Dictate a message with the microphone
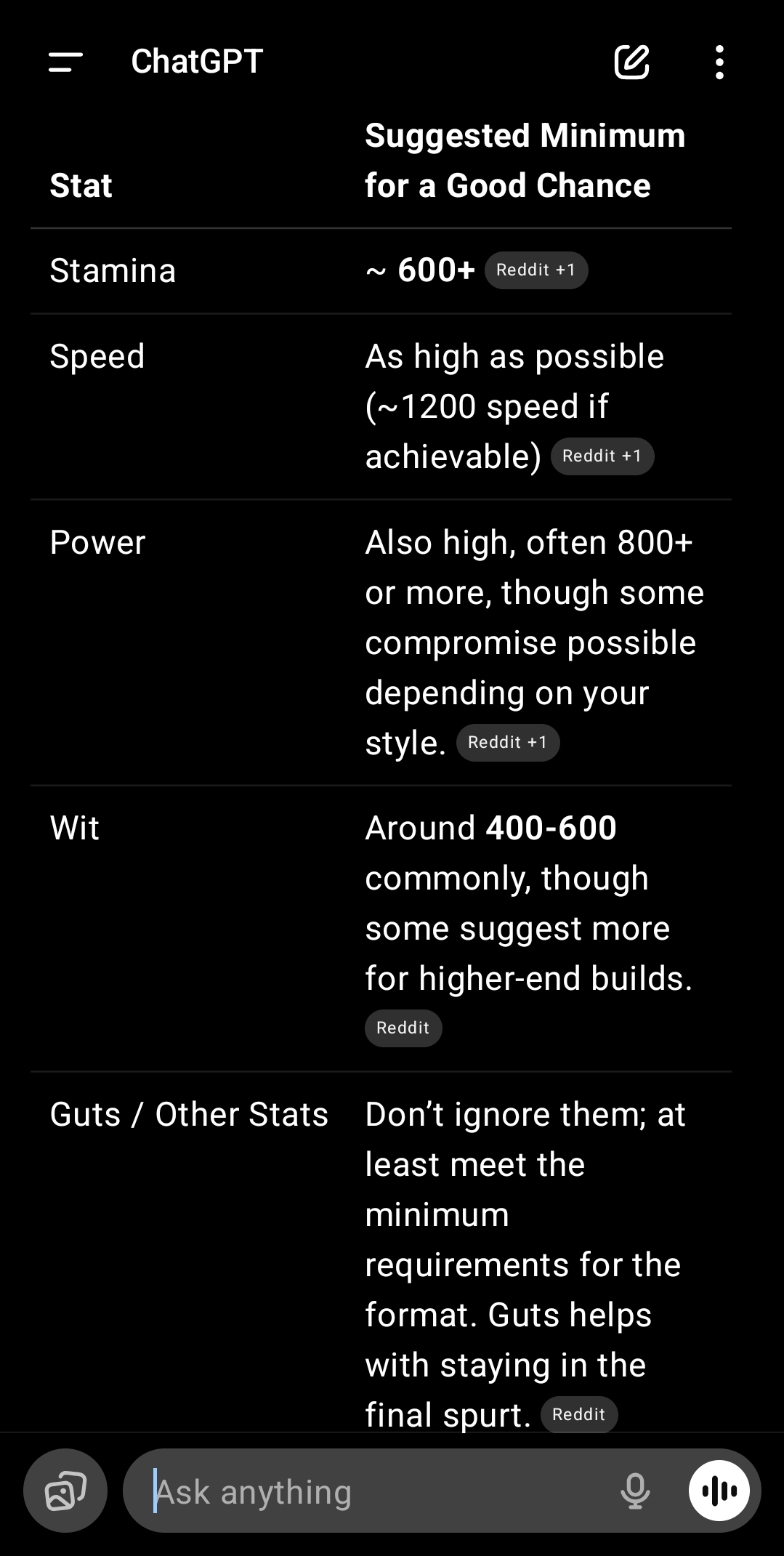 tap(635, 1491)
